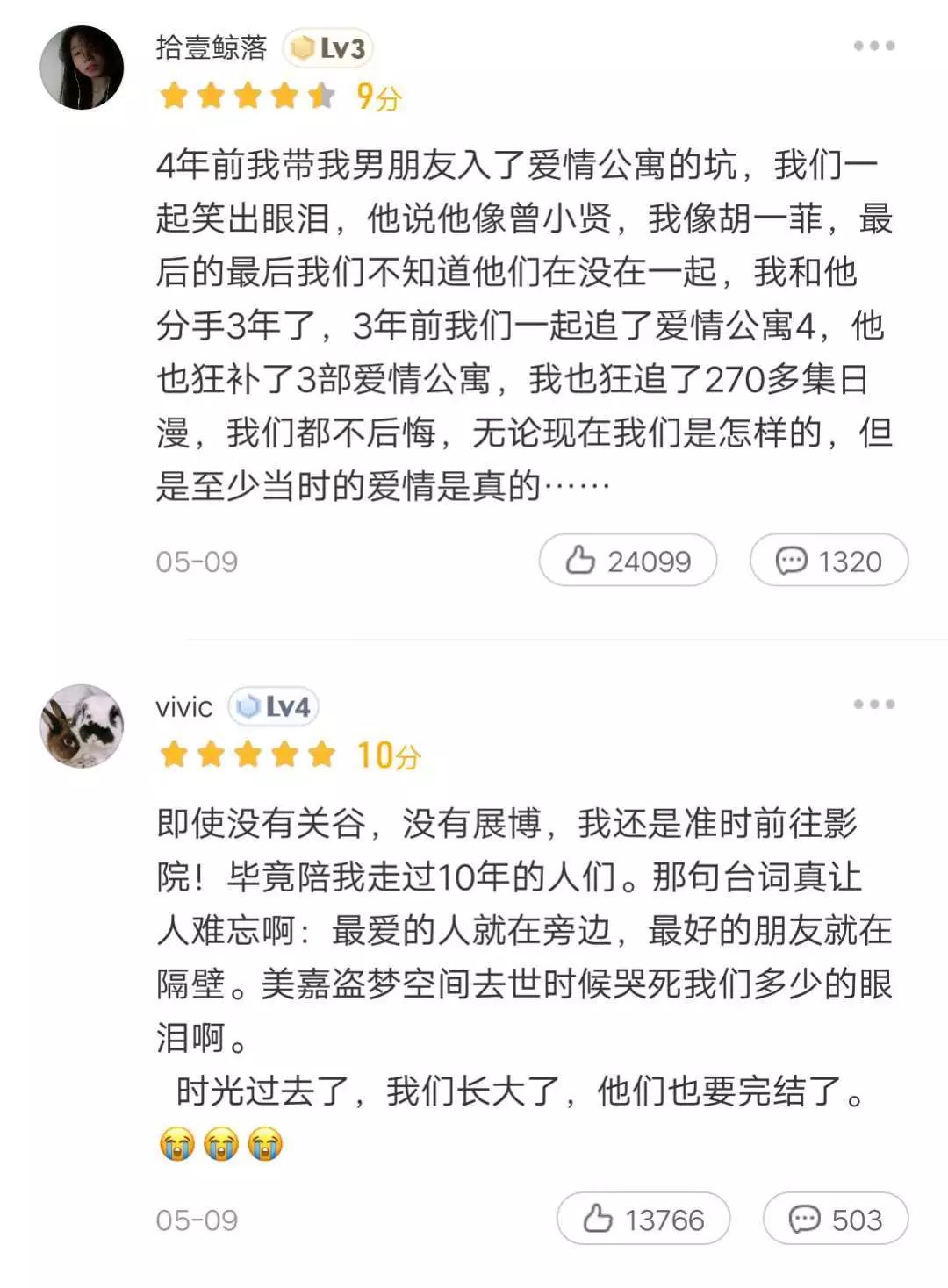948x1288 pixels.
Task: Open 拾壹鲸落's profile avatar
Action: click(x=82, y=68)
